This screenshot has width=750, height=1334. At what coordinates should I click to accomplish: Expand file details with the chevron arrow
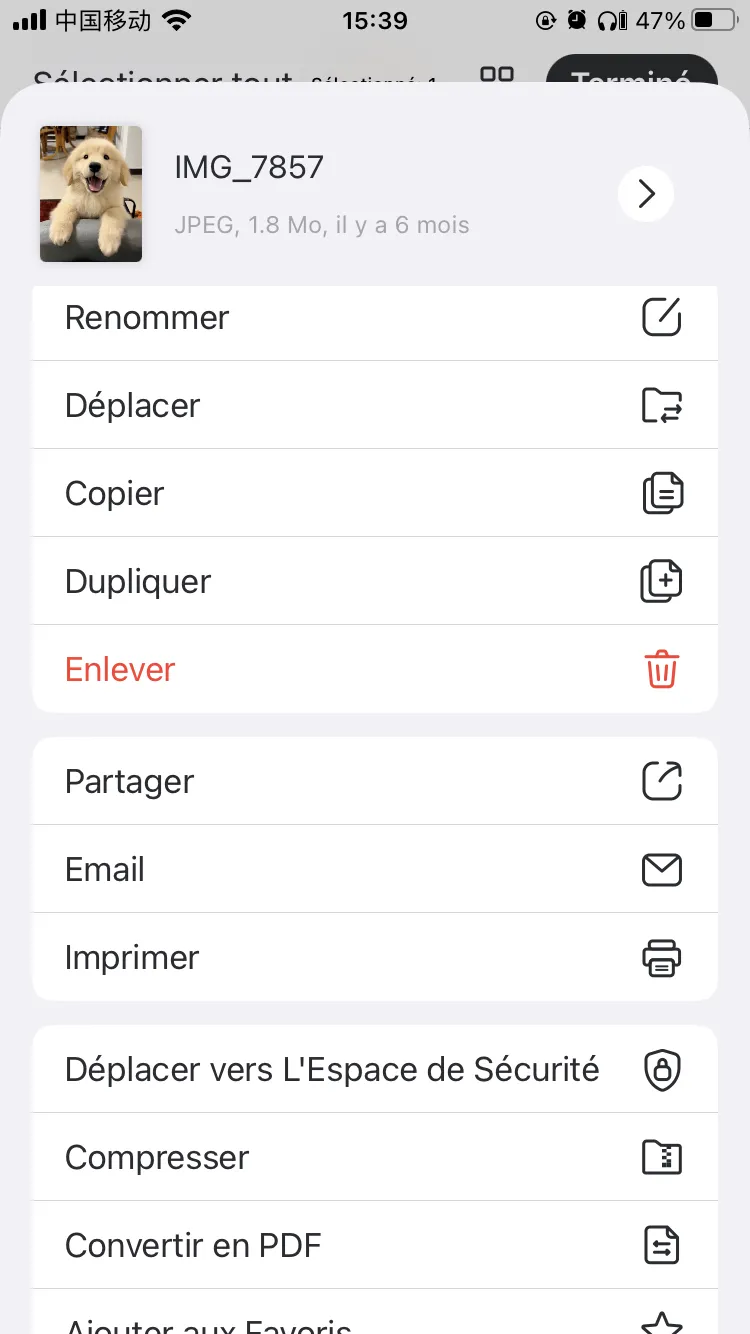point(645,194)
